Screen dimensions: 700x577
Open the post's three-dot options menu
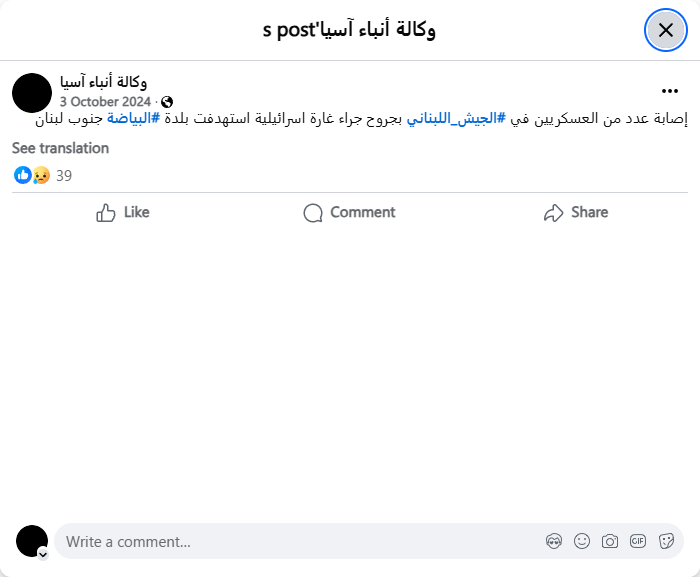click(670, 91)
